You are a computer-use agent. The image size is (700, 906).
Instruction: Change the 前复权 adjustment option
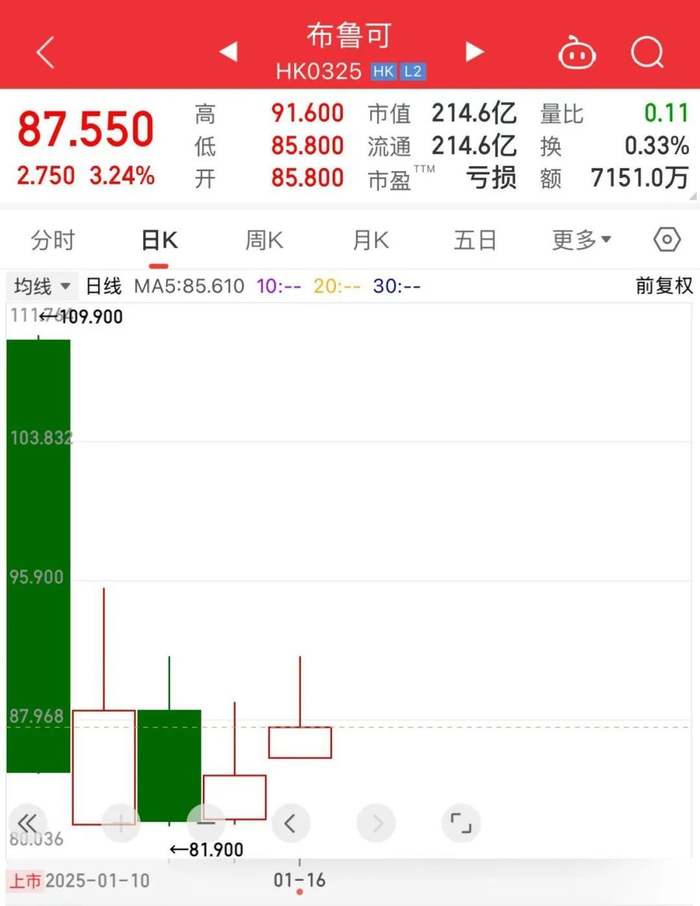663,286
